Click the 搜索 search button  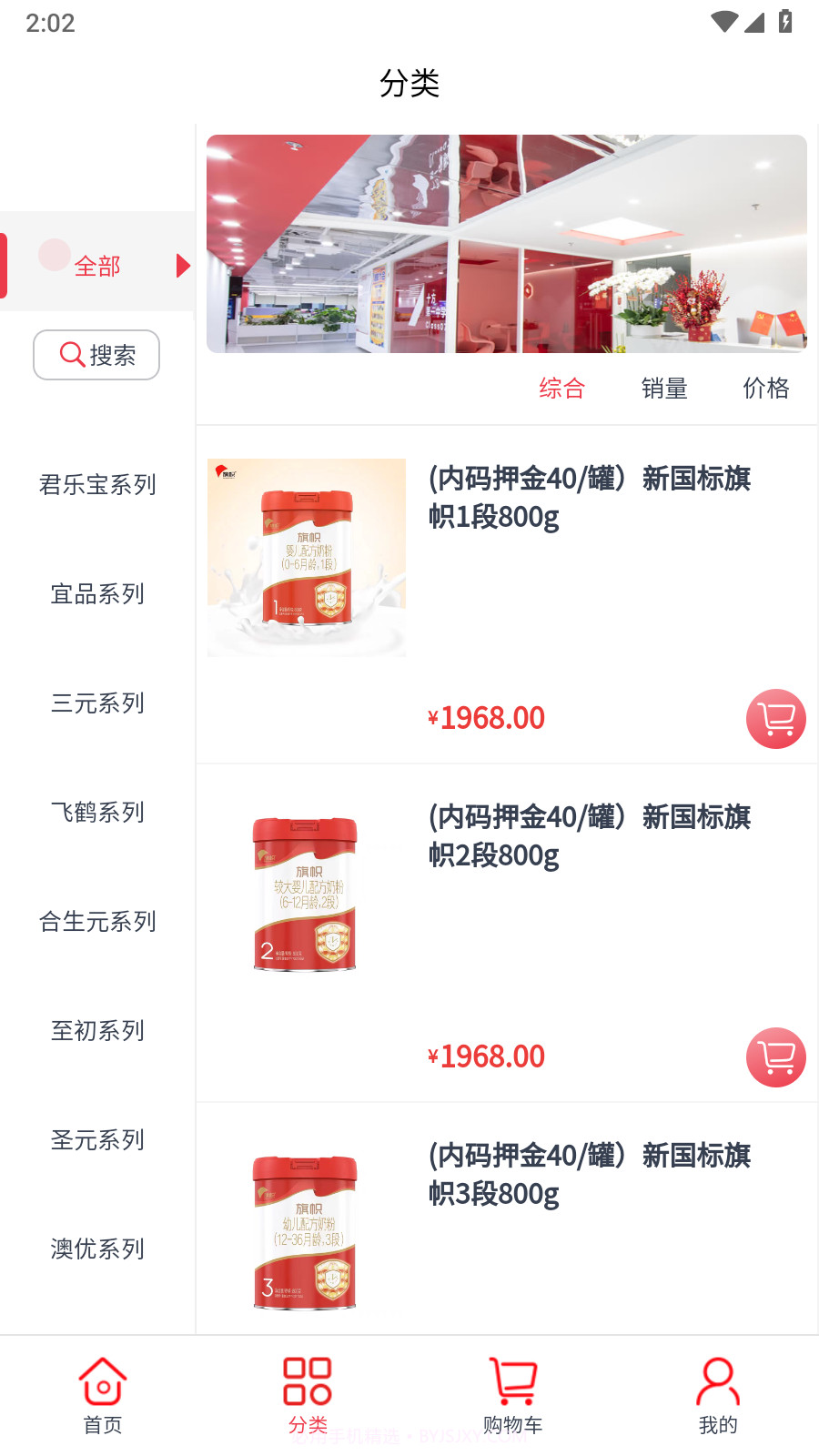96,355
